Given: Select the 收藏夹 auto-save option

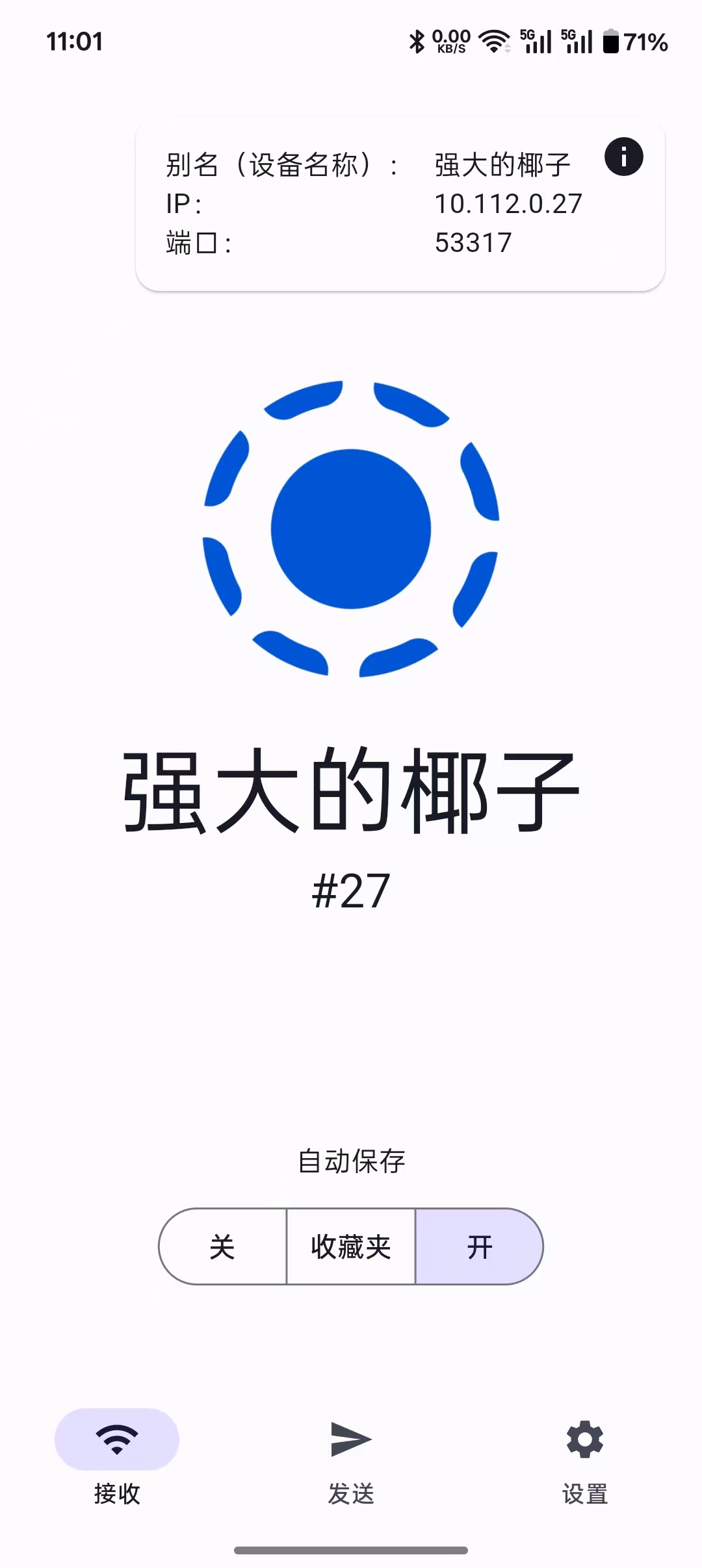Looking at the screenshot, I should pos(351,1246).
